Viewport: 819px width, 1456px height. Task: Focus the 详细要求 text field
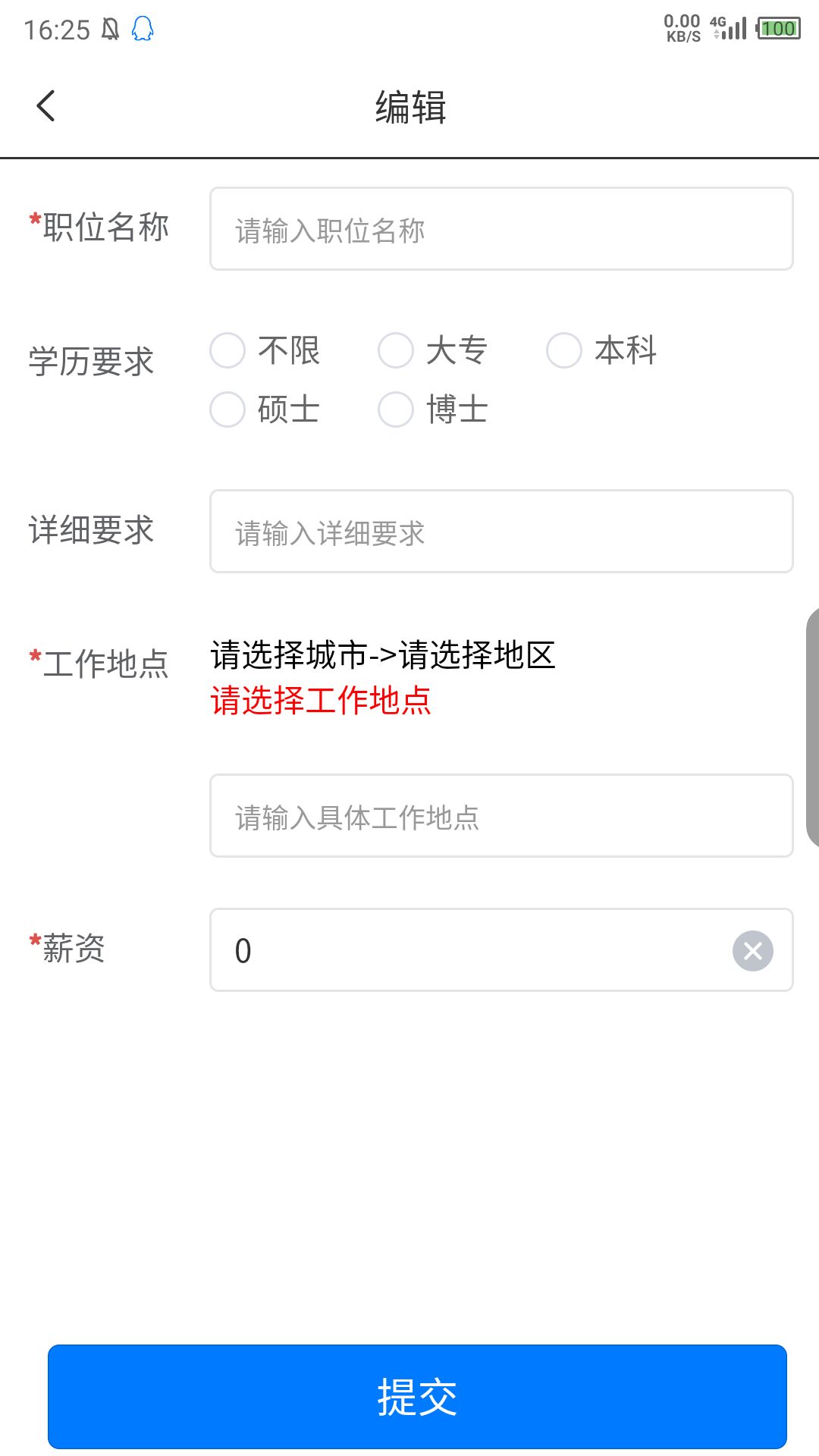(500, 532)
